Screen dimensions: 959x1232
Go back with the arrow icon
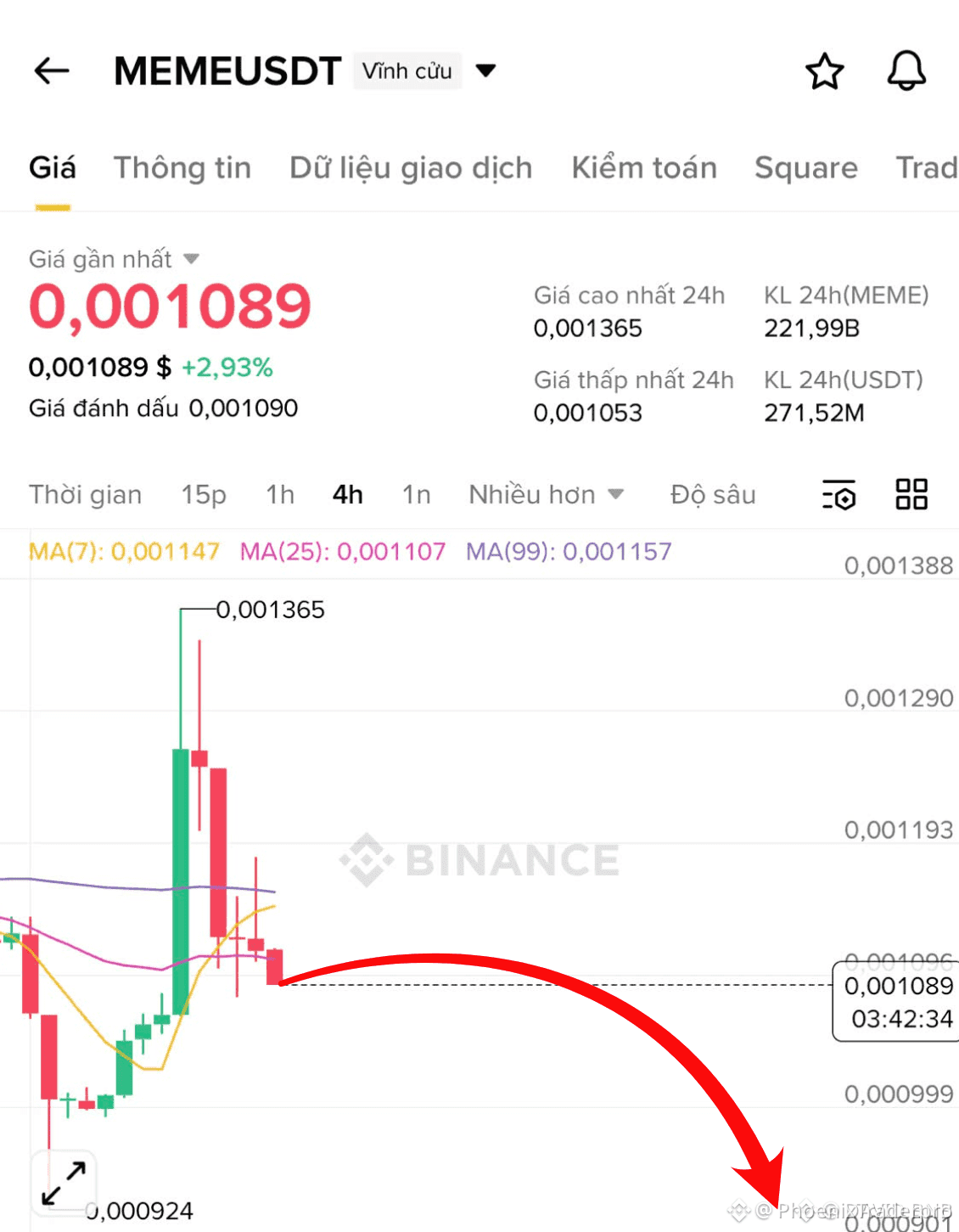pyautogui.click(x=52, y=70)
